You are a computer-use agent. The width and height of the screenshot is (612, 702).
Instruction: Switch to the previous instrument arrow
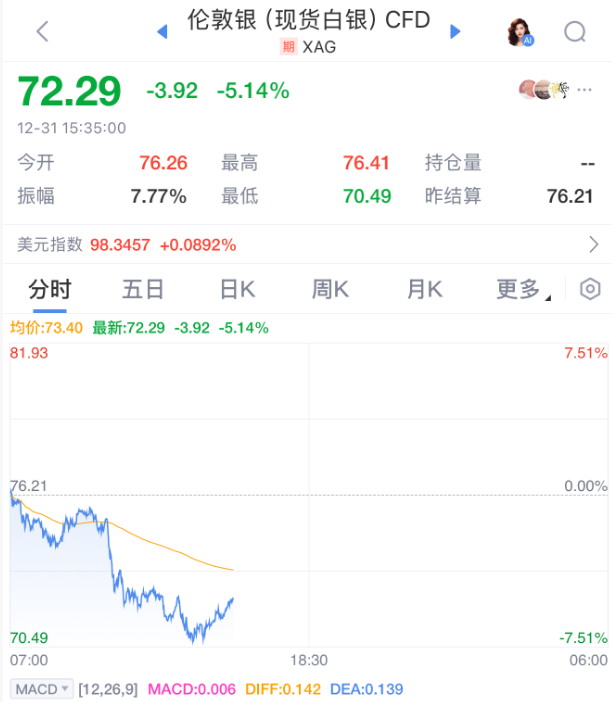(x=162, y=32)
